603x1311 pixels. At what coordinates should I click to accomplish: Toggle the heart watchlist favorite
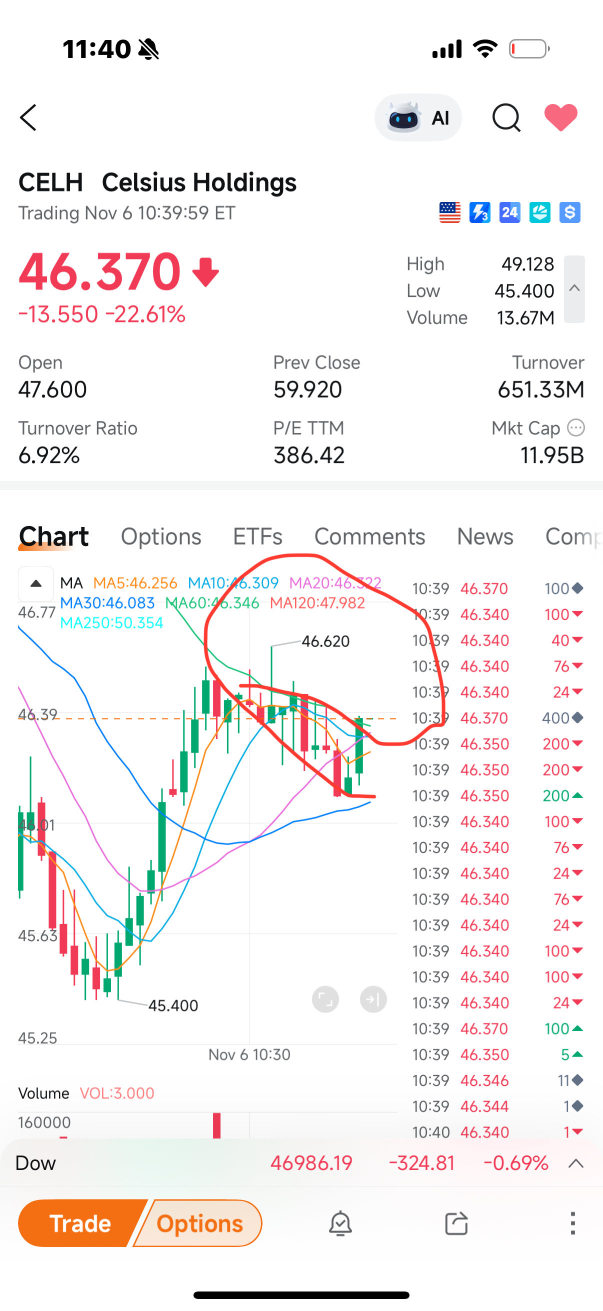coord(561,118)
